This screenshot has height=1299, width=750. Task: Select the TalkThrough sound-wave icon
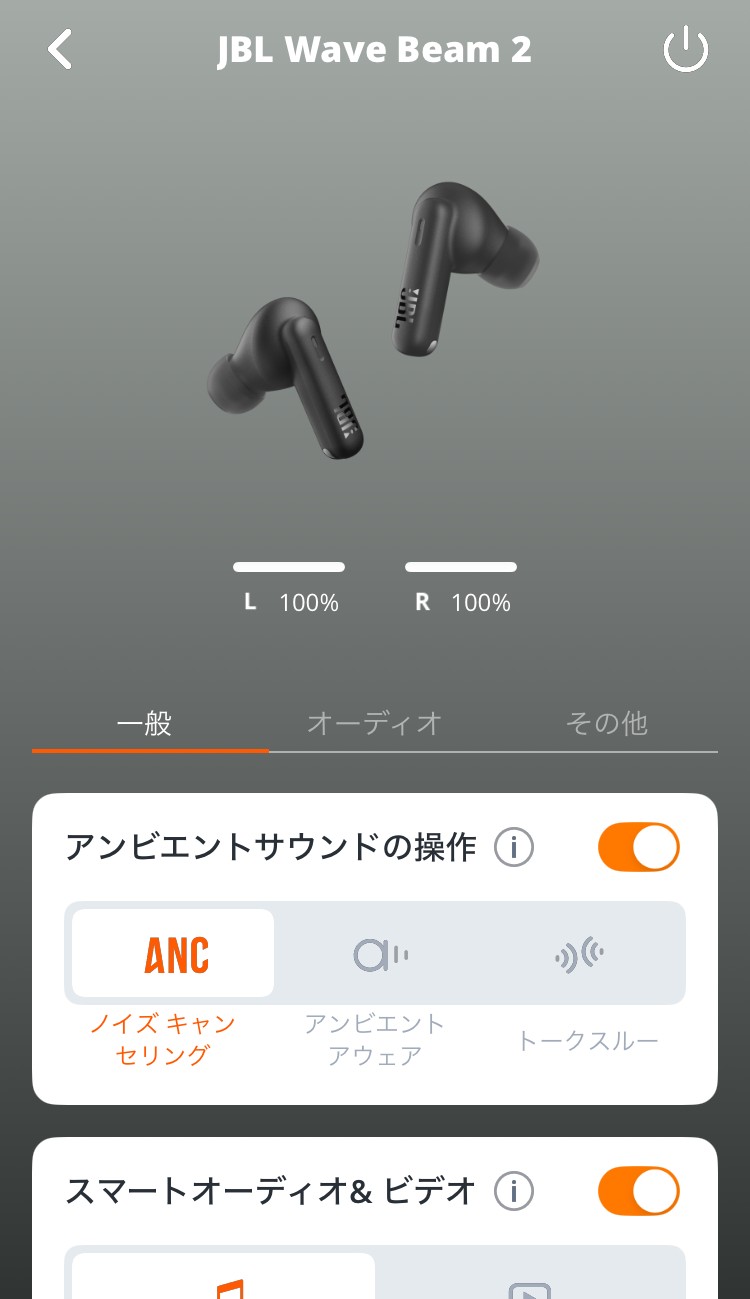(x=579, y=952)
